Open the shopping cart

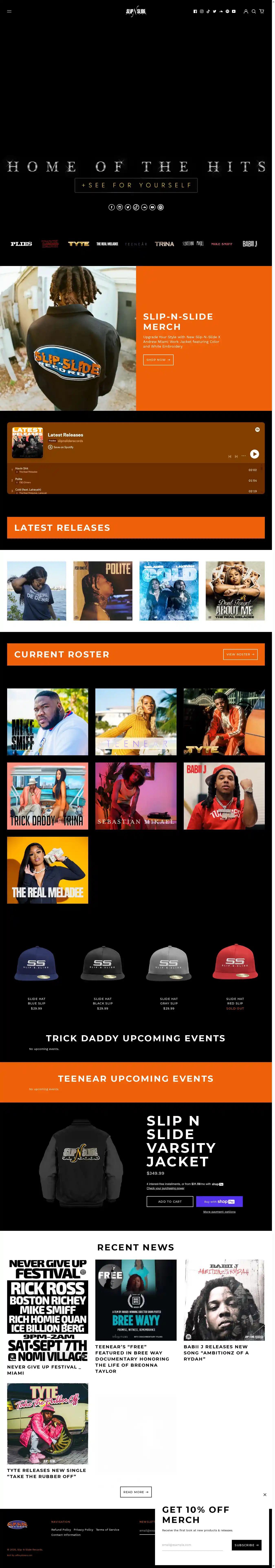coord(262,11)
